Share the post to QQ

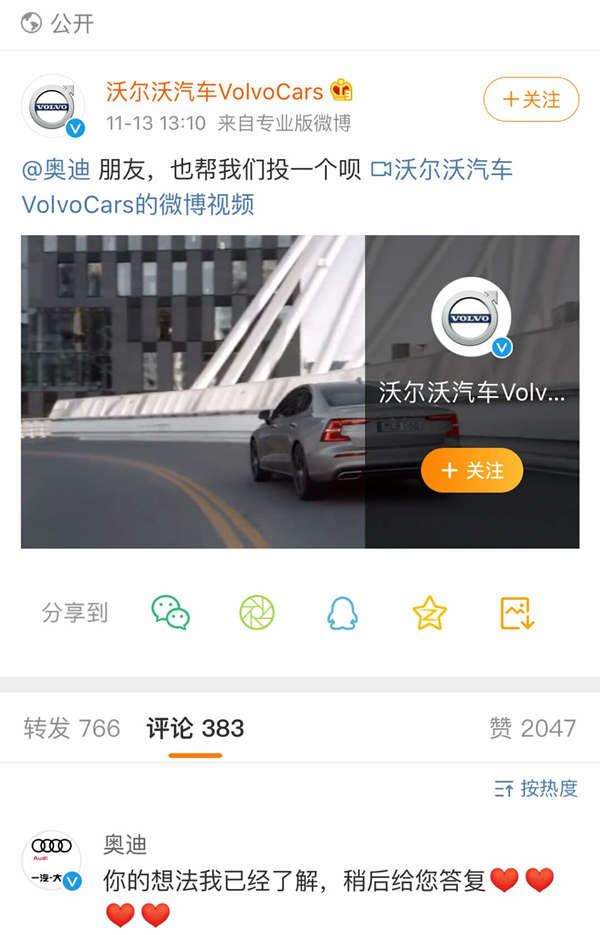342,612
